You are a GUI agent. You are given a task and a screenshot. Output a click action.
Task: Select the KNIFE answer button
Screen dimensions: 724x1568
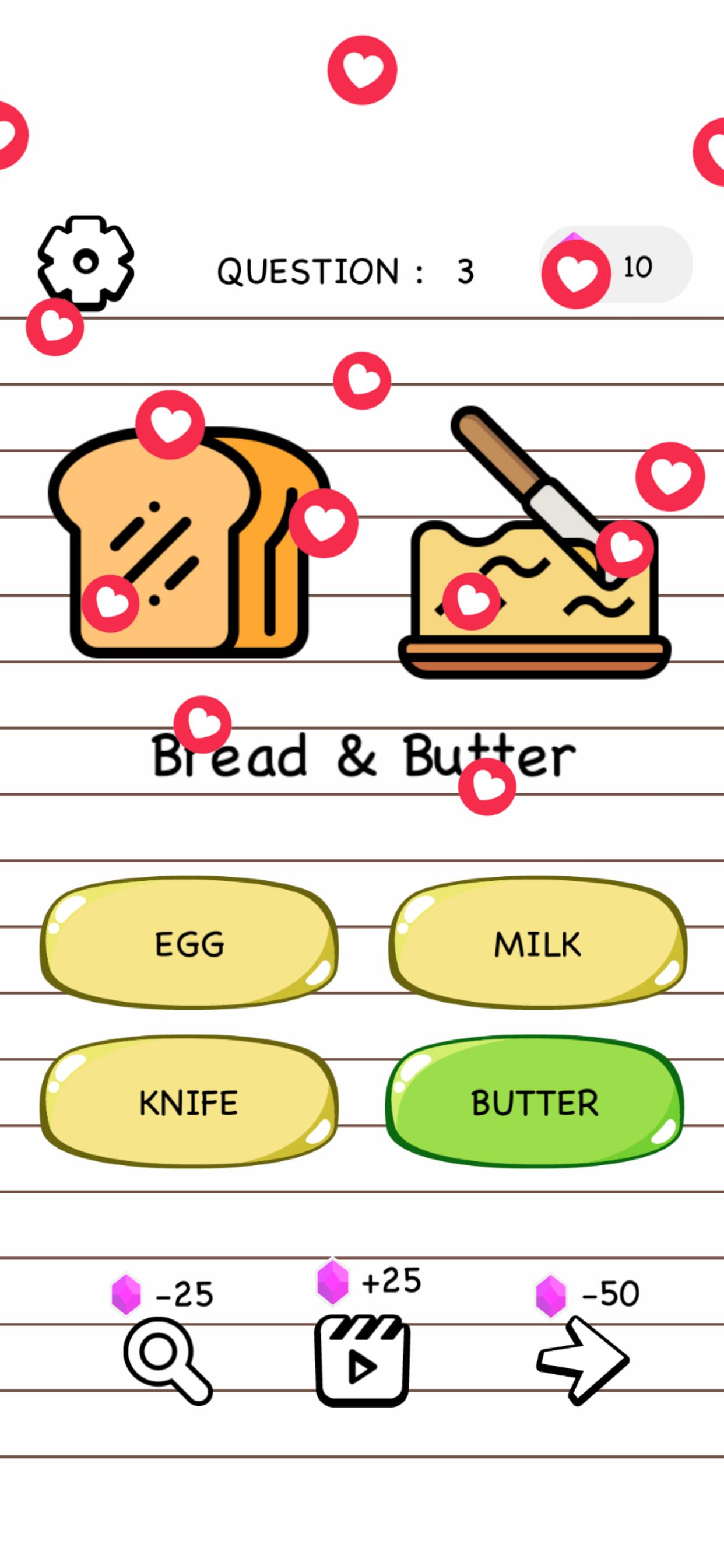[189, 1102]
